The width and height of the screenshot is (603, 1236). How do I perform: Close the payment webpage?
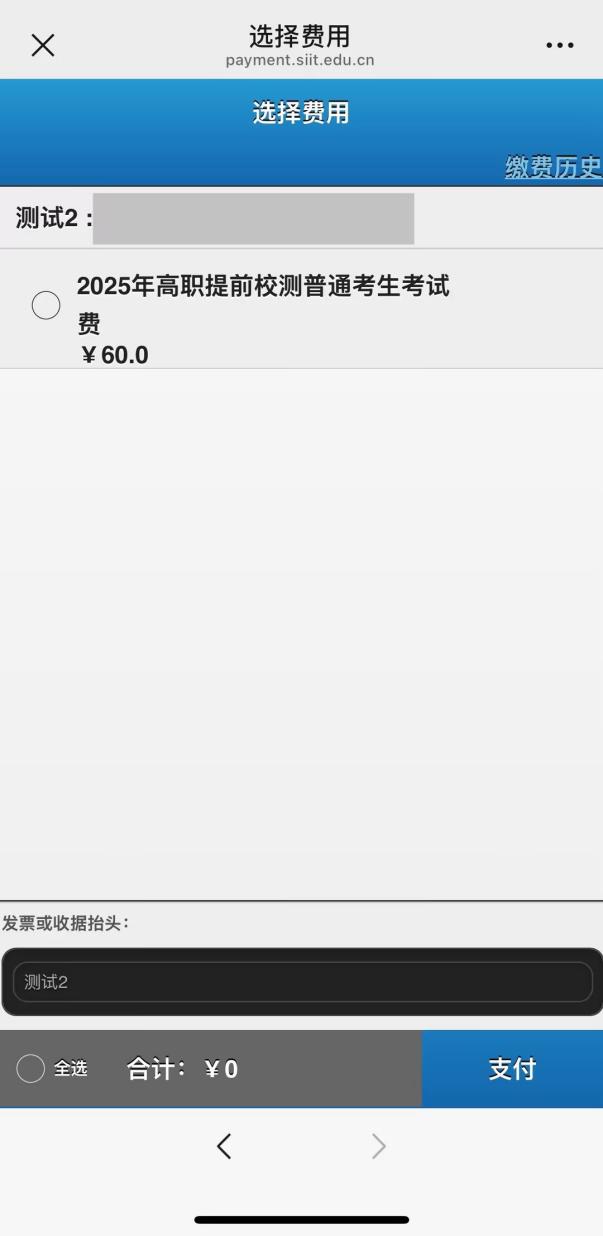point(42,45)
